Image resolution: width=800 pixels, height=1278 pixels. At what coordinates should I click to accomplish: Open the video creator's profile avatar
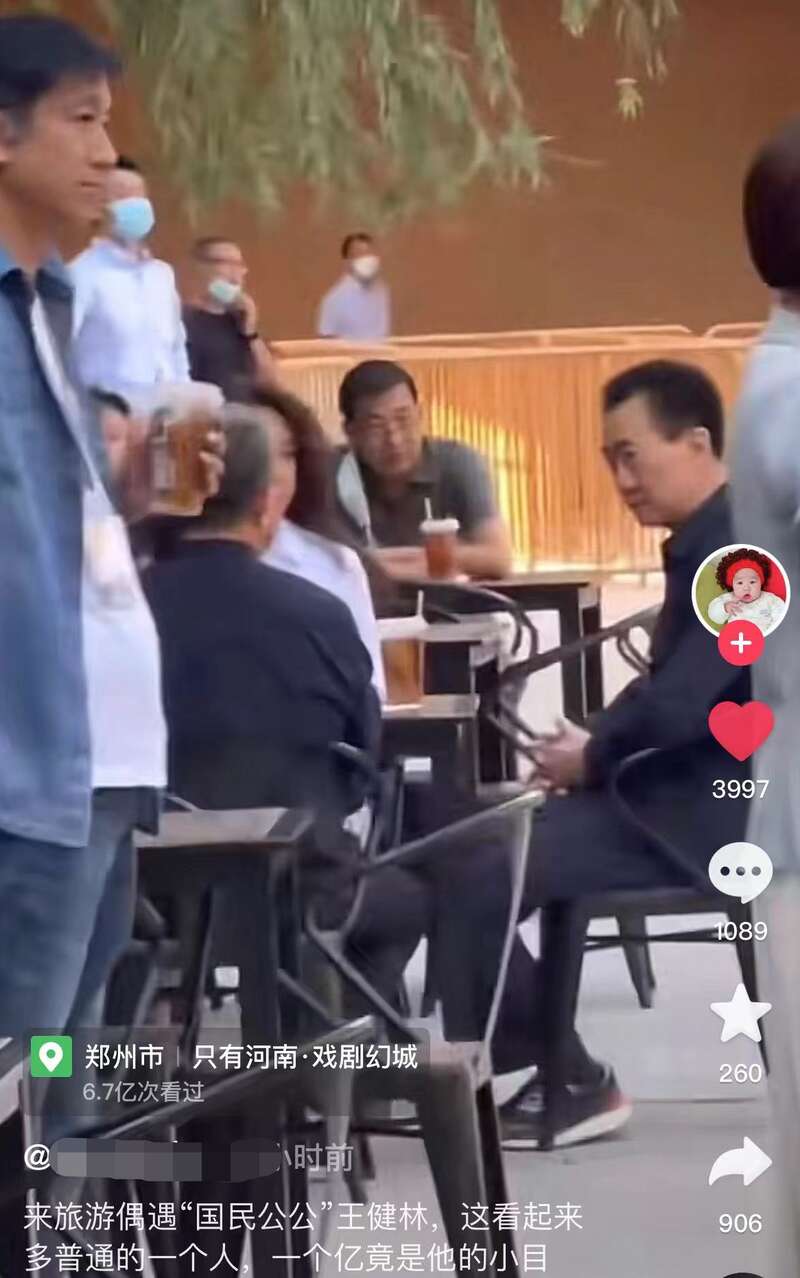(x=740, y=590)
